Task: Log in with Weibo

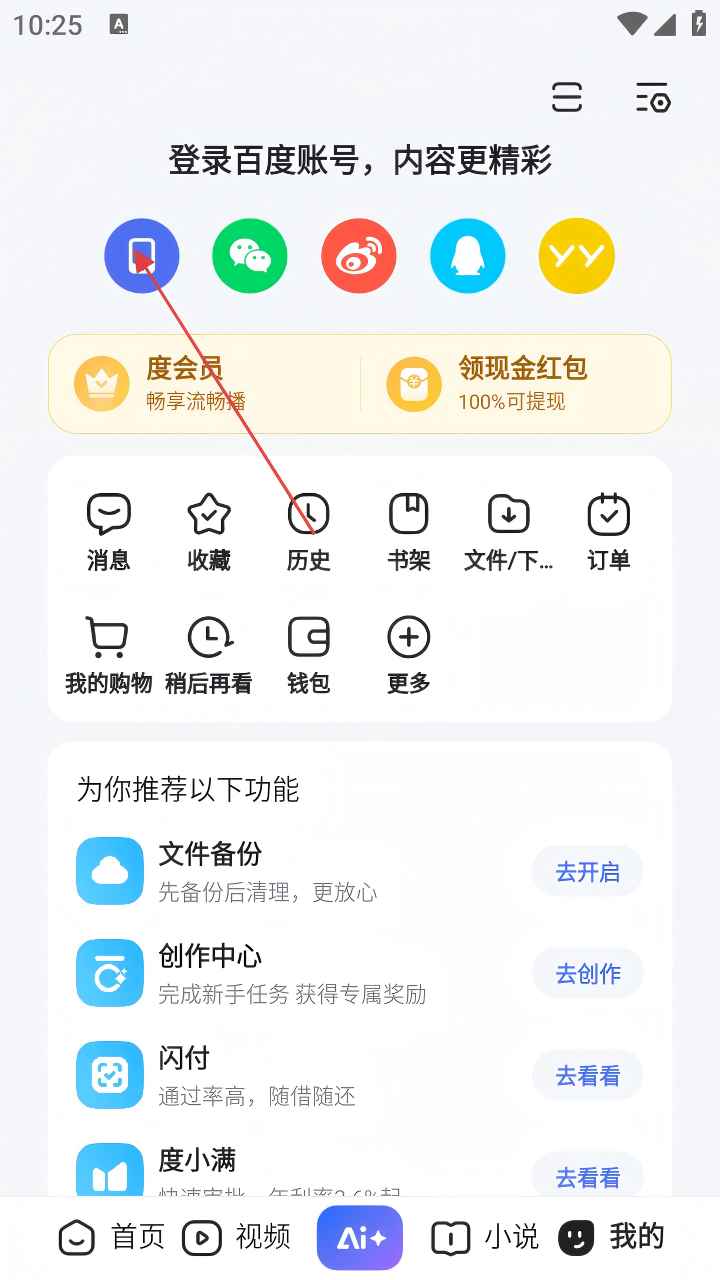Action: pos(359,256)
